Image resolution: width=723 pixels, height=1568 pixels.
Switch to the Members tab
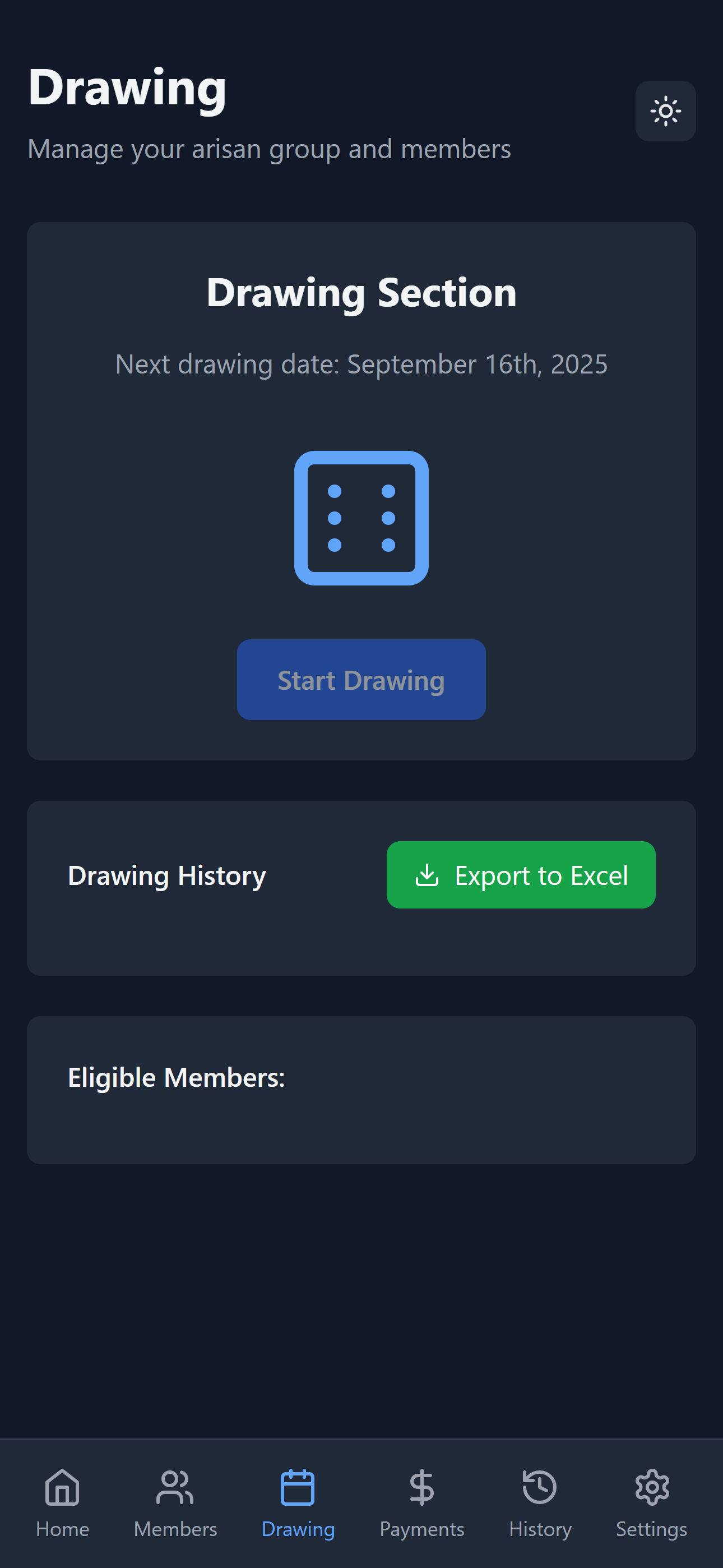coord(175,1502)
